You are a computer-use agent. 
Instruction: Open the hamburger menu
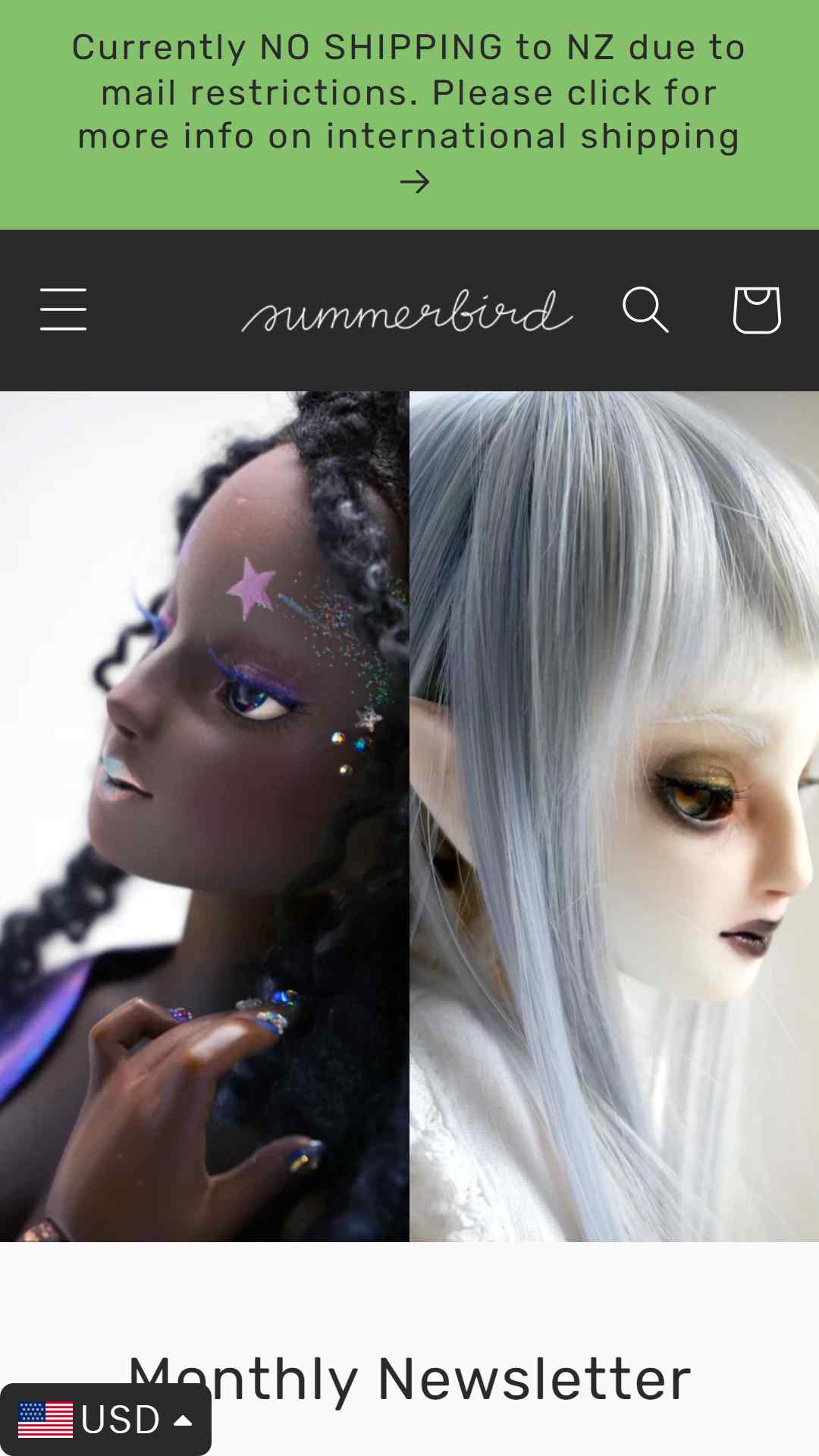coord(64,309)
